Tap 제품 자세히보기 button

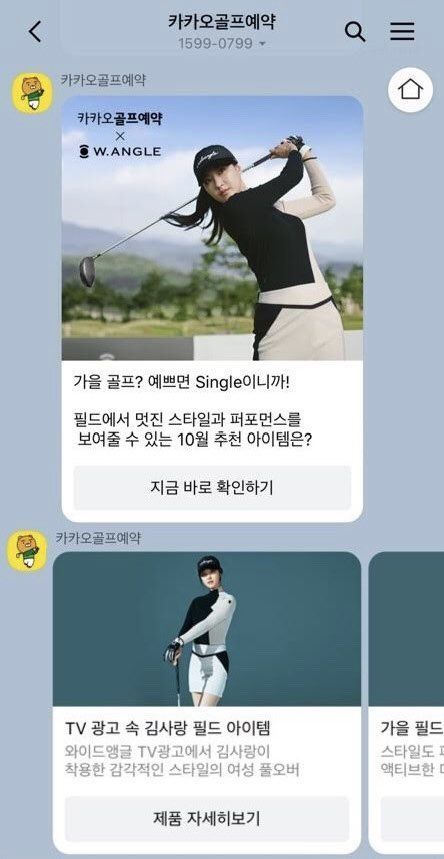207,818
